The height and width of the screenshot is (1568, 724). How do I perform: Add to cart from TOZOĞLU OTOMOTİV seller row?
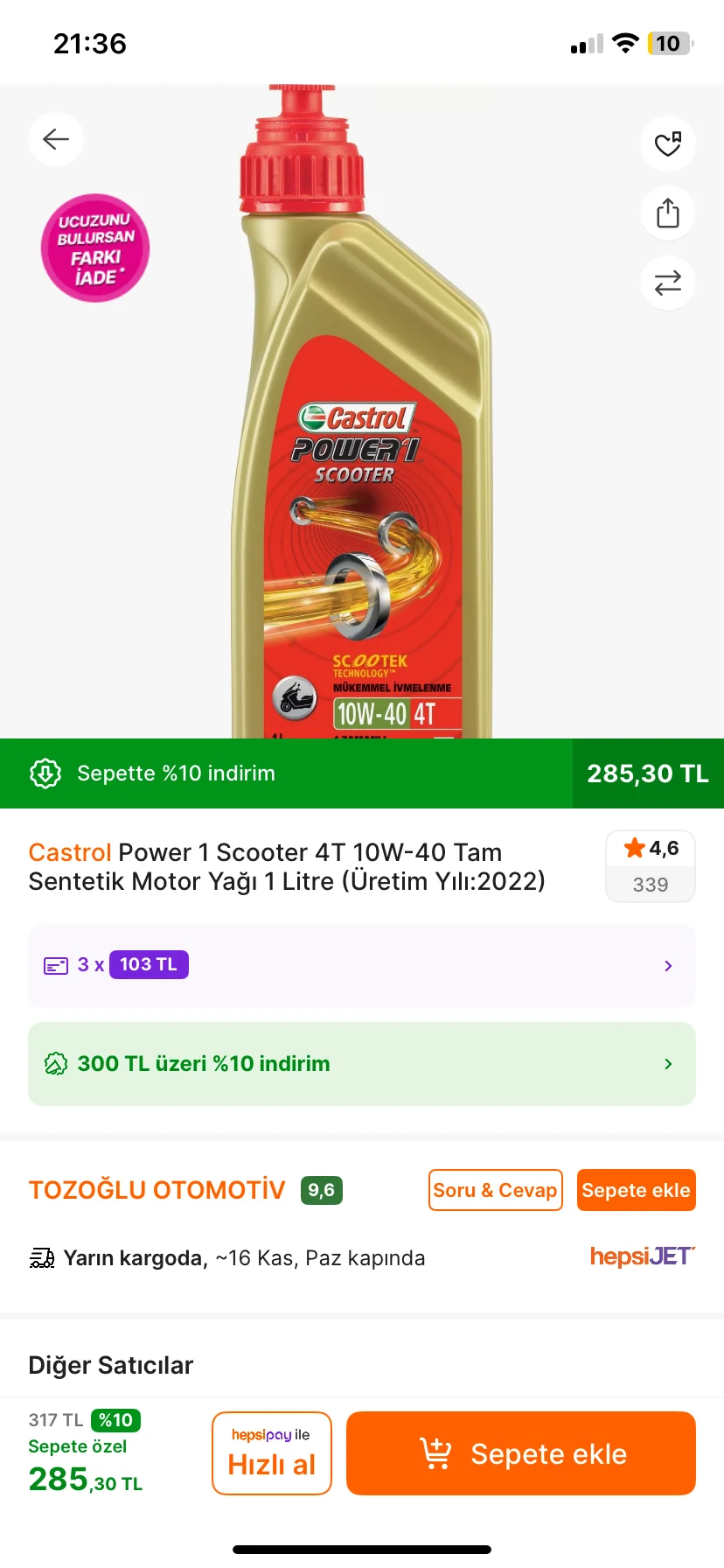tap(636, 1190)
